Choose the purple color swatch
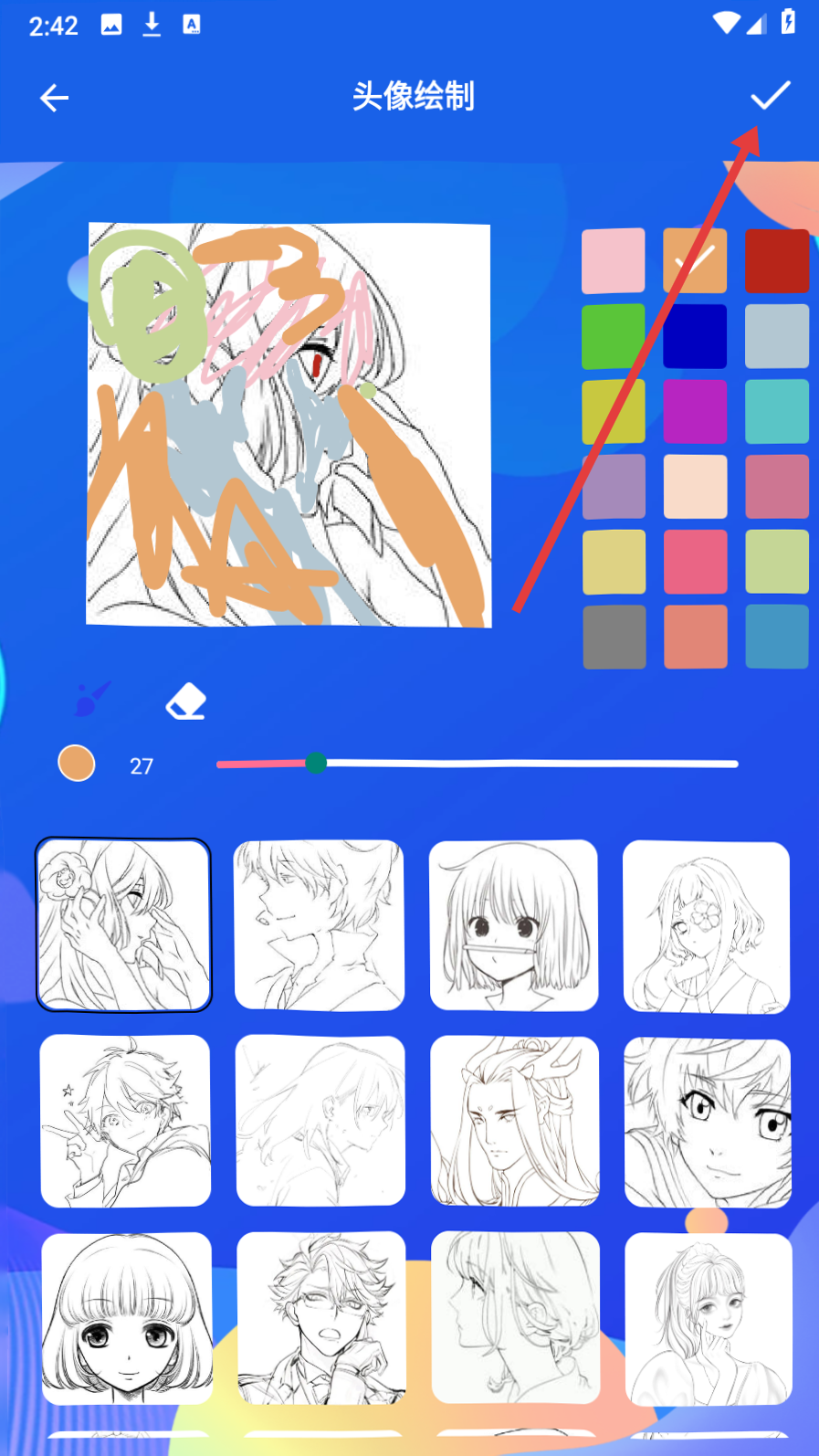 click(x=695, y=411)
